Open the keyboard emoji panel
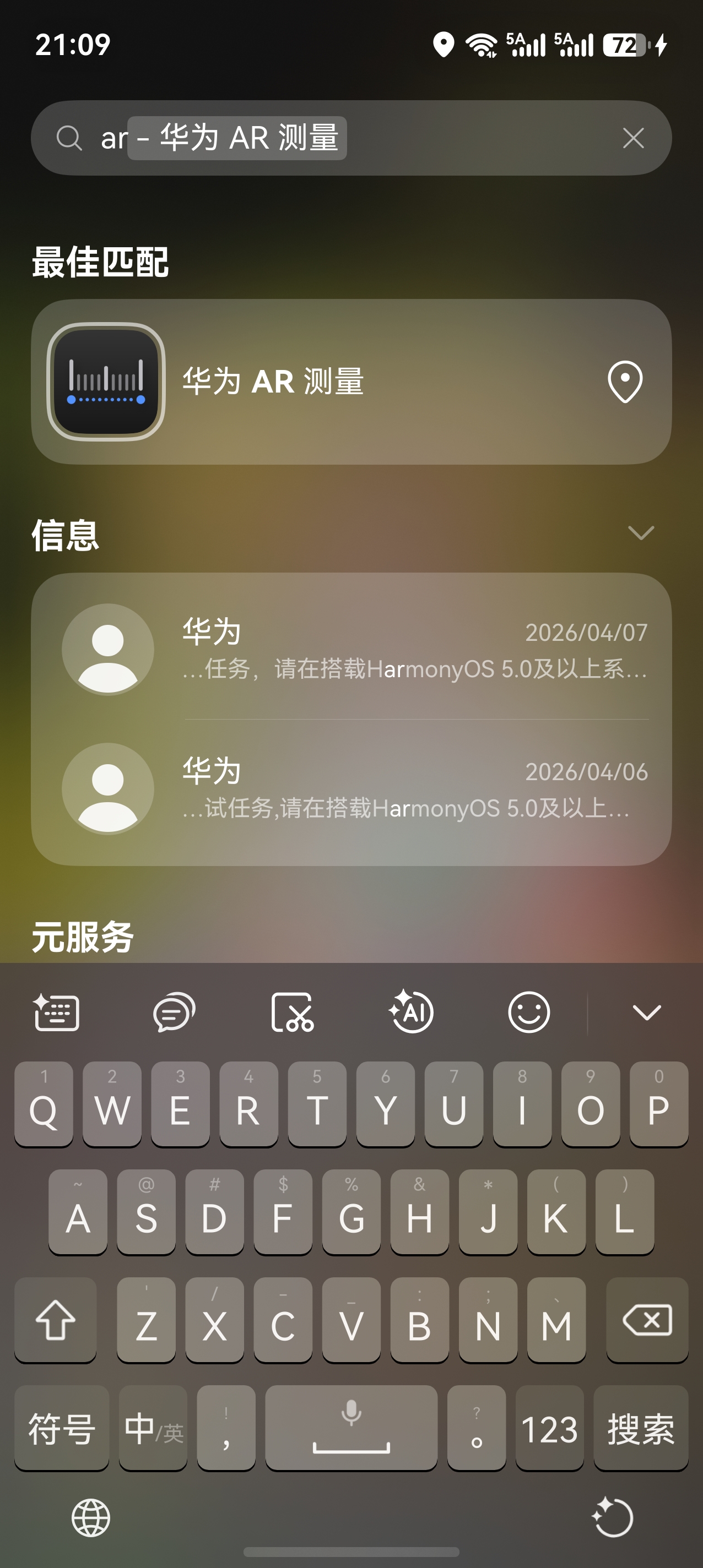 pyautogui.click(x=529, y=1012)
